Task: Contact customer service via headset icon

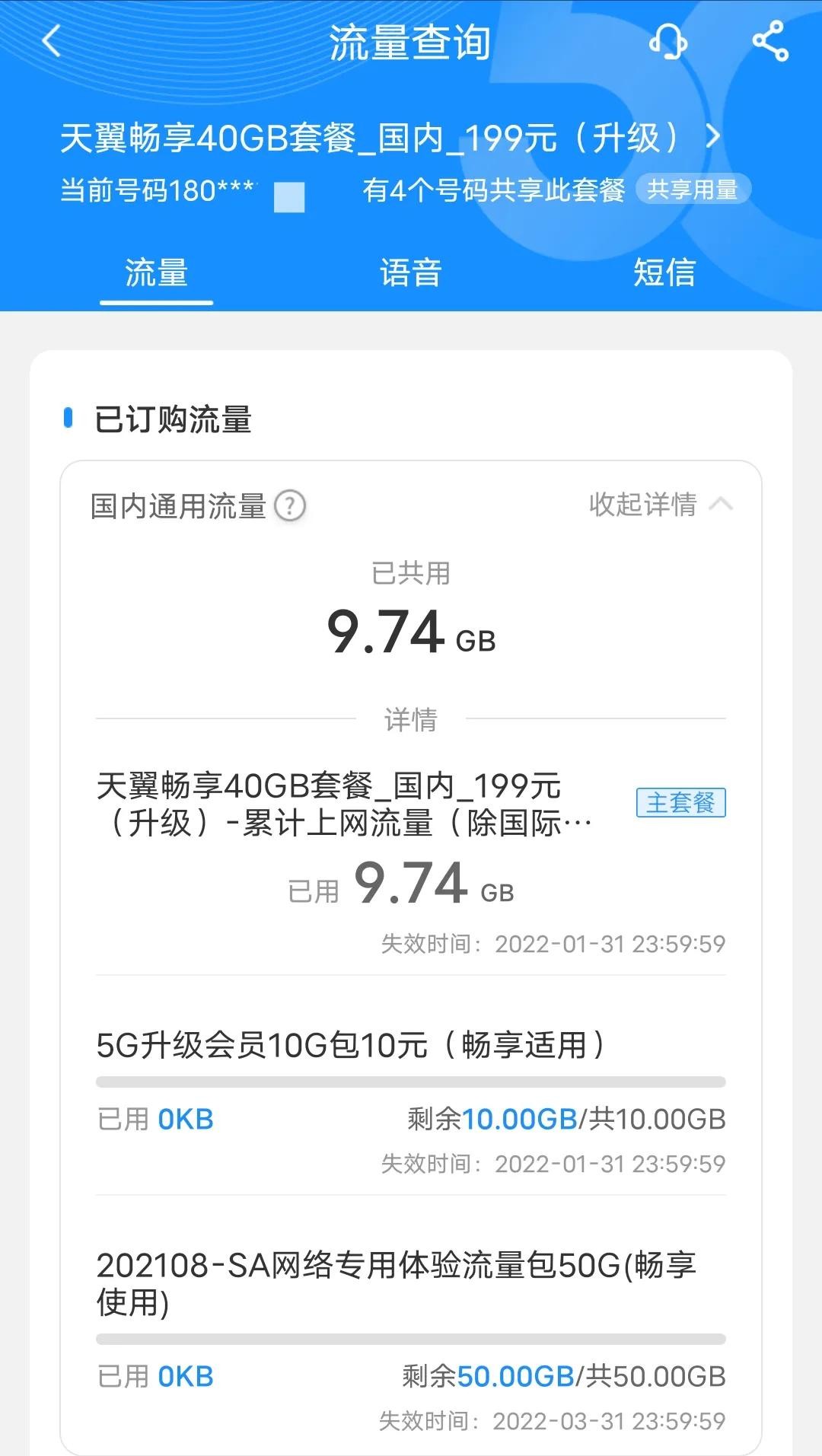Action: 667,41
